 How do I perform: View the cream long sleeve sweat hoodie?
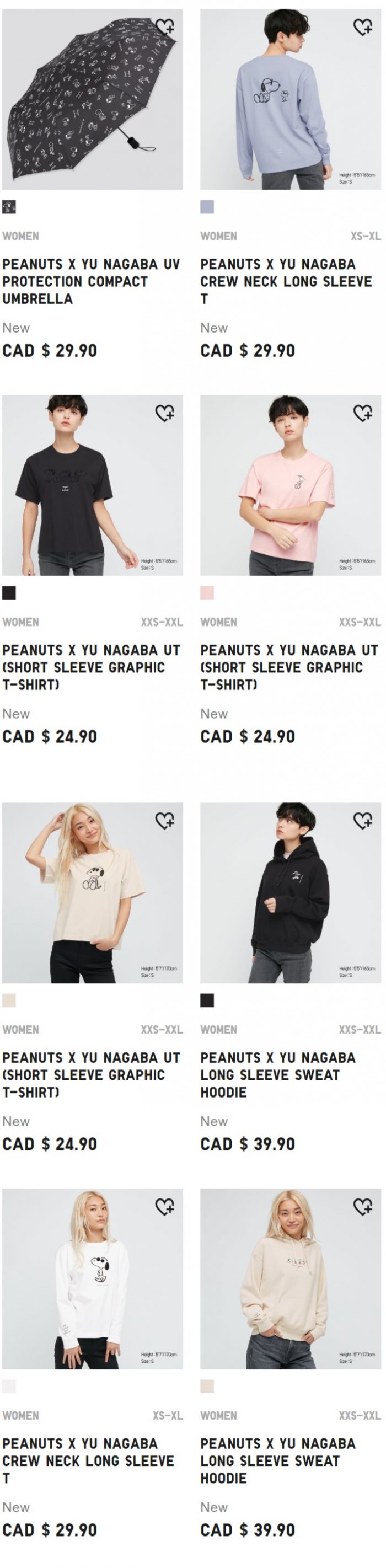(291, 1279)
